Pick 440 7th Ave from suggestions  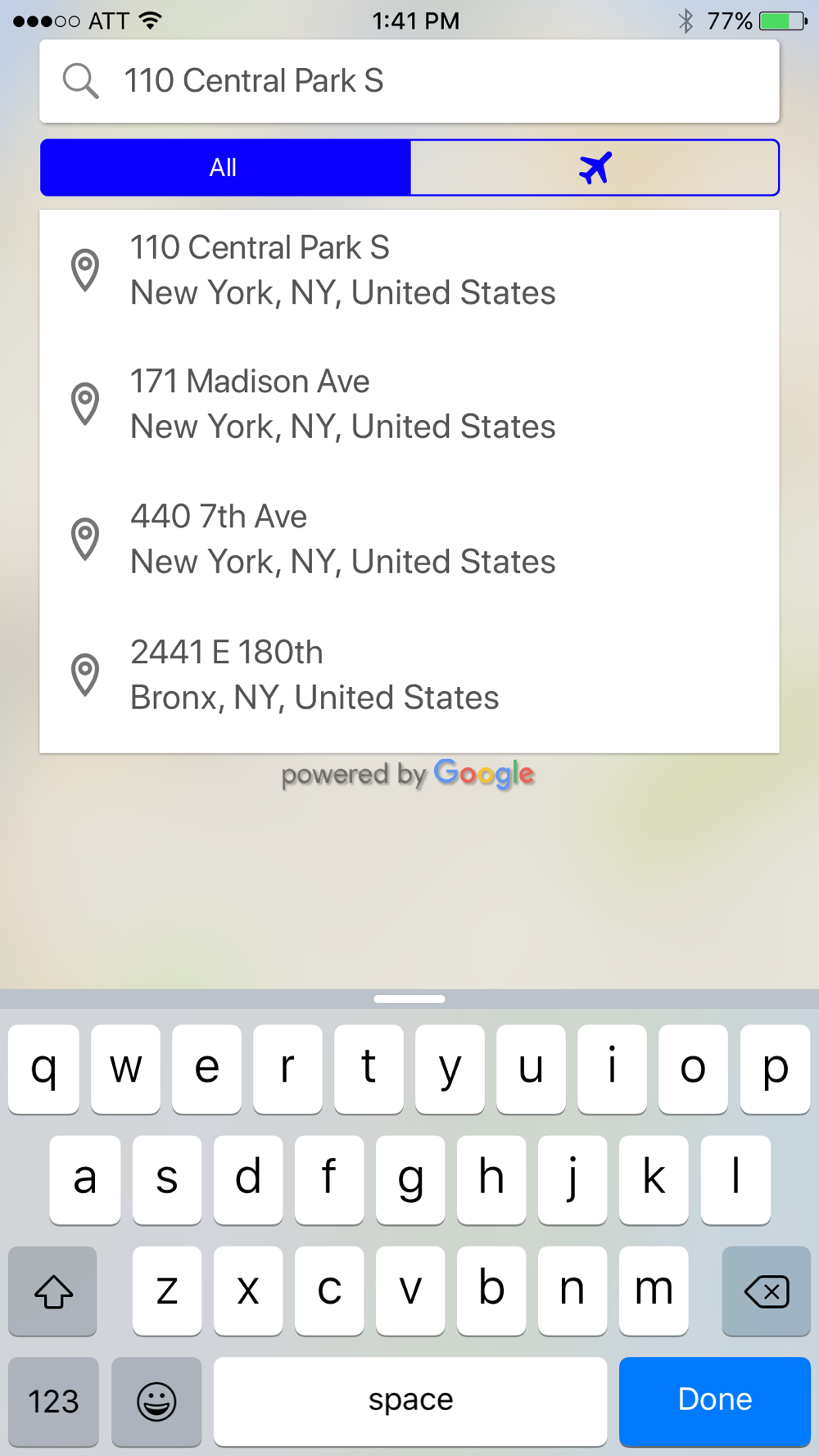click(x=409, y=539)
